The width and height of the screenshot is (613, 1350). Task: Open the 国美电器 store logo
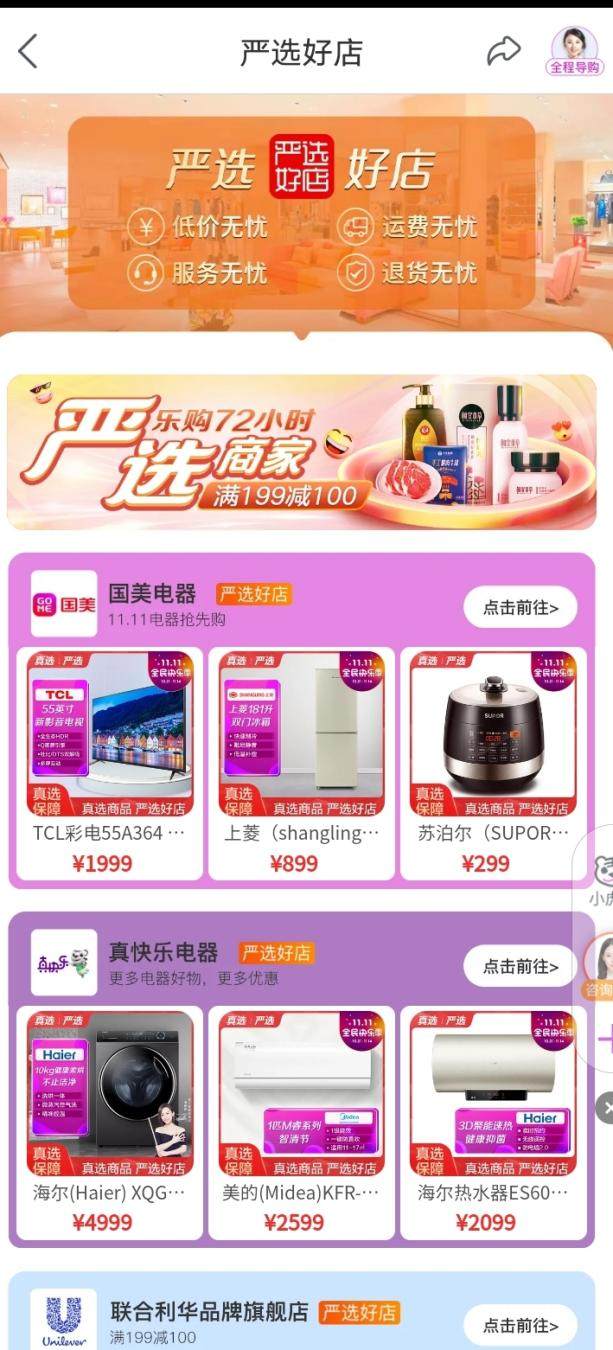click(64, 604)
